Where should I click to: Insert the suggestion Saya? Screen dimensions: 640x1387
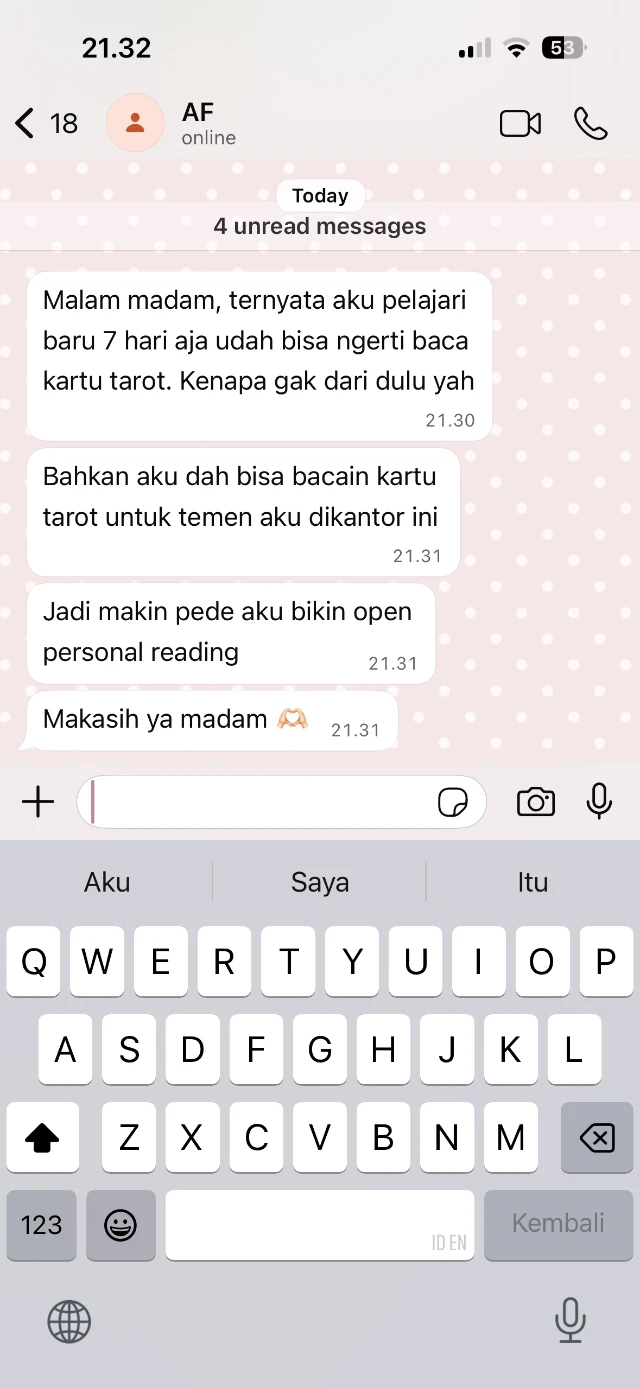click(320, 882)
